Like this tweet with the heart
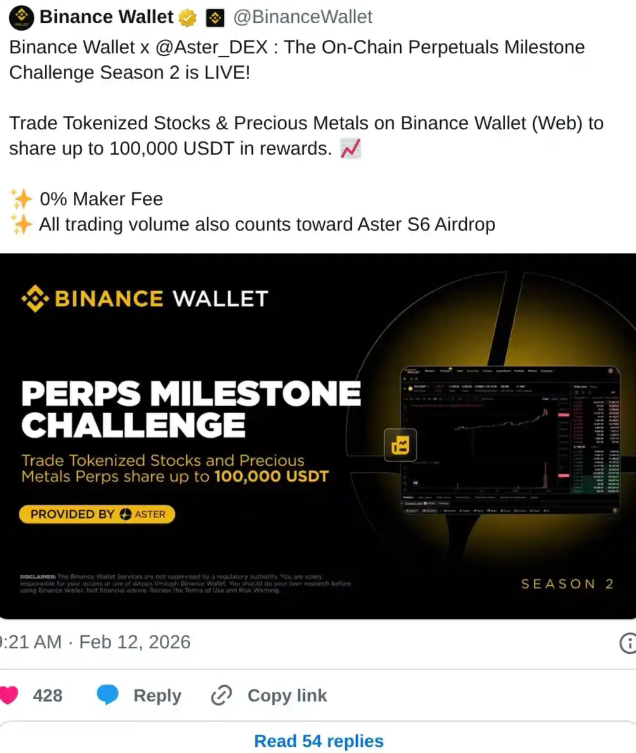Image resolution: width=636 pixels, height=753 pixels. (x=10, y=695)
